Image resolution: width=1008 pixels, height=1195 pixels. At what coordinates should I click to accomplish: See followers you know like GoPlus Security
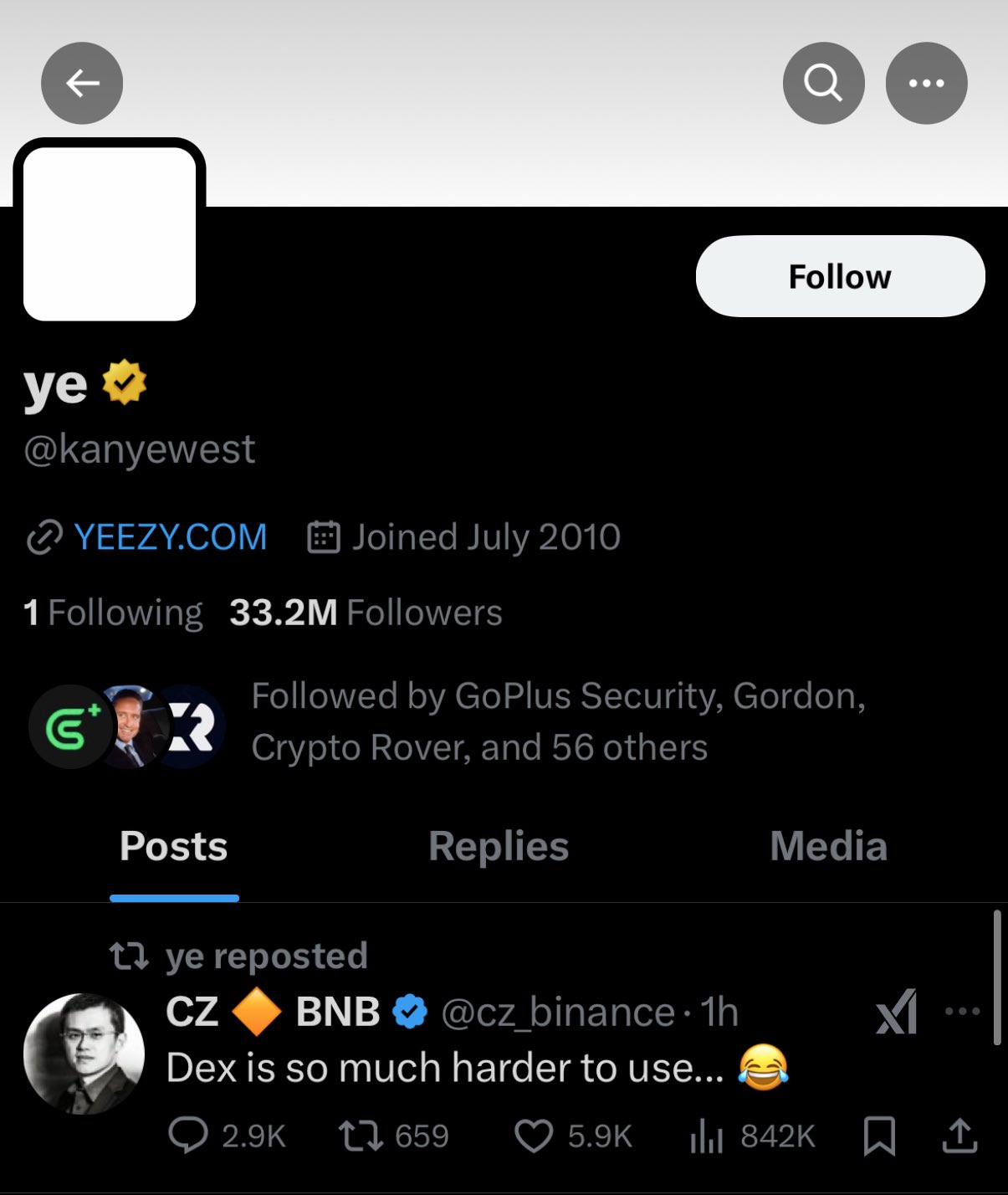coord(559,721)
